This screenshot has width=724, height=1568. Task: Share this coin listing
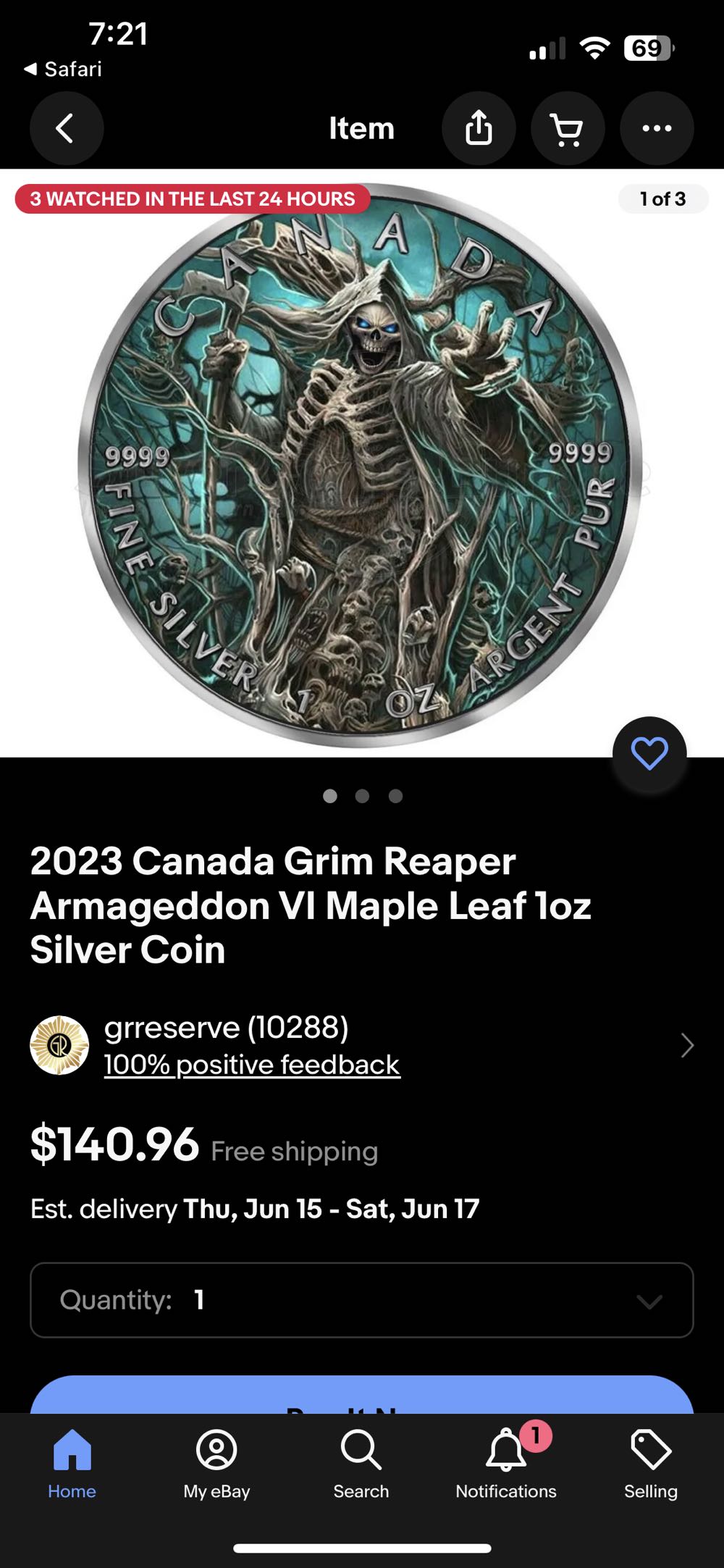[479, 129]
